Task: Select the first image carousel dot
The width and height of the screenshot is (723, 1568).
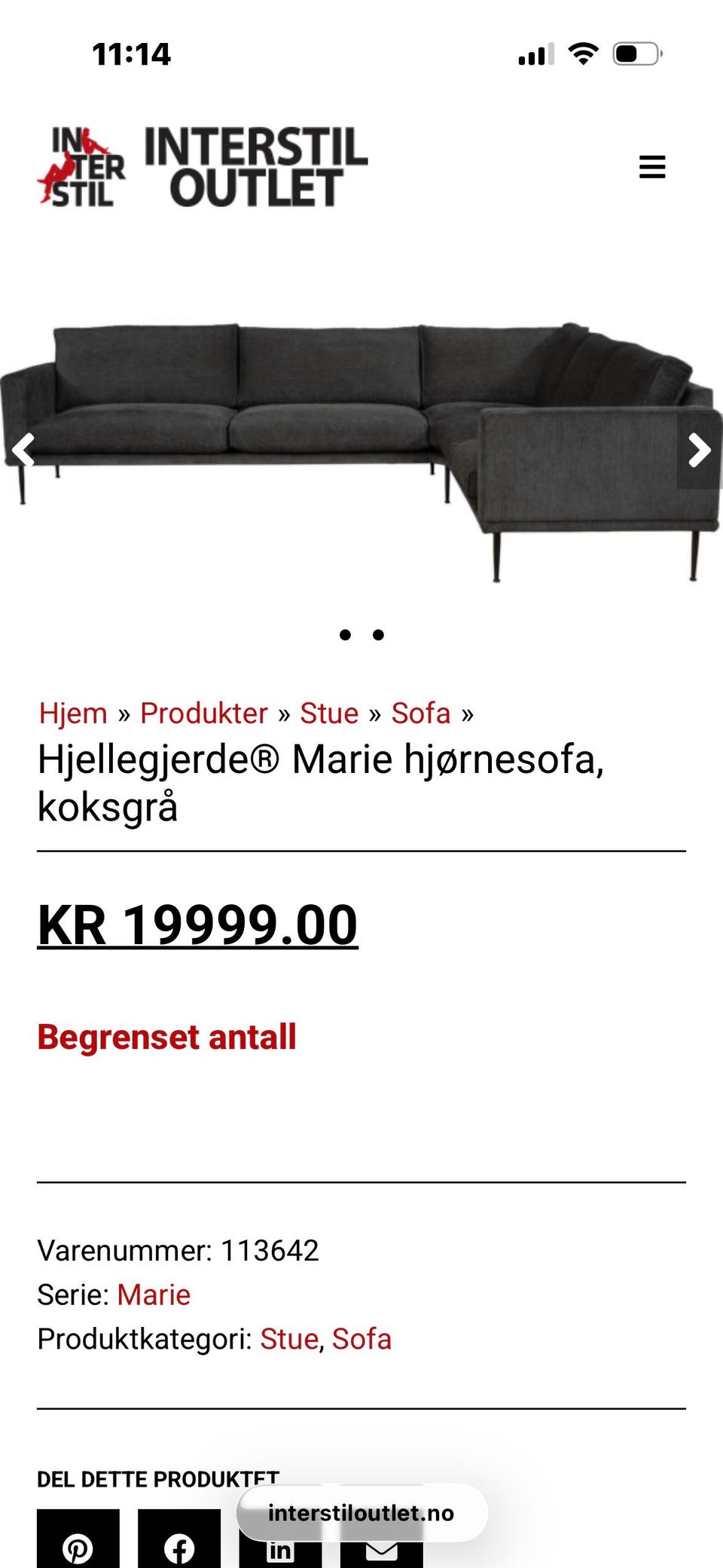Action: (344, 634)
